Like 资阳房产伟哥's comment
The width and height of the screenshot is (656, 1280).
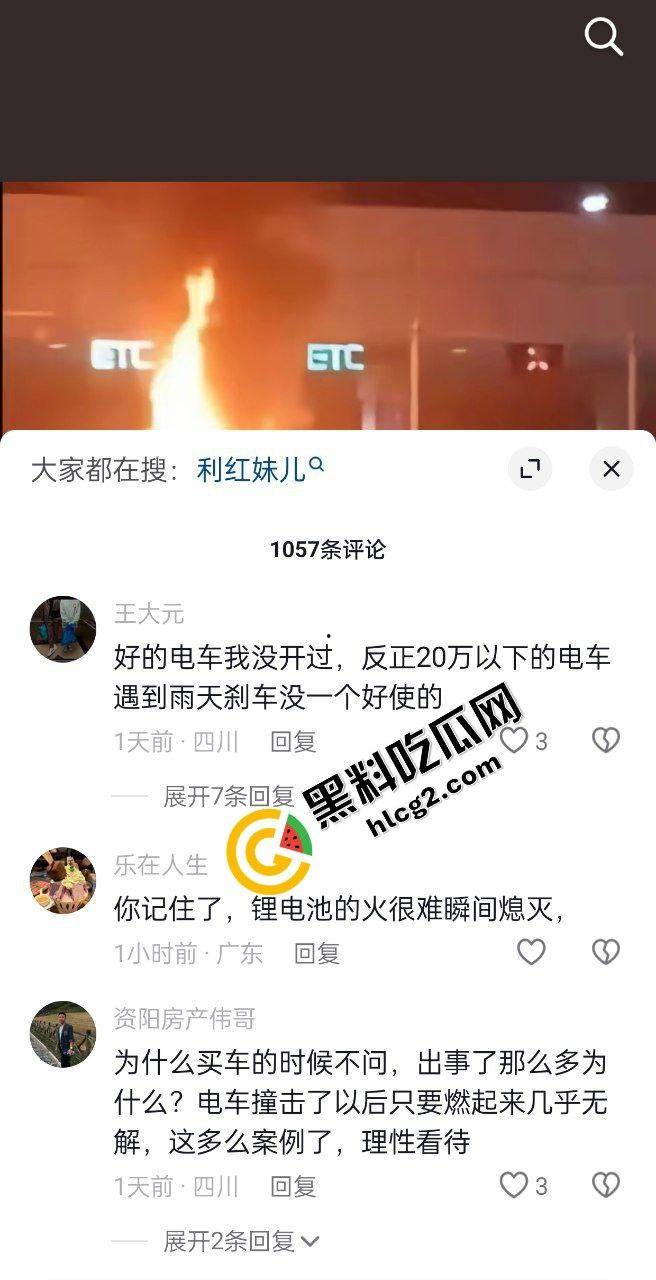(x=514, y=1185)
